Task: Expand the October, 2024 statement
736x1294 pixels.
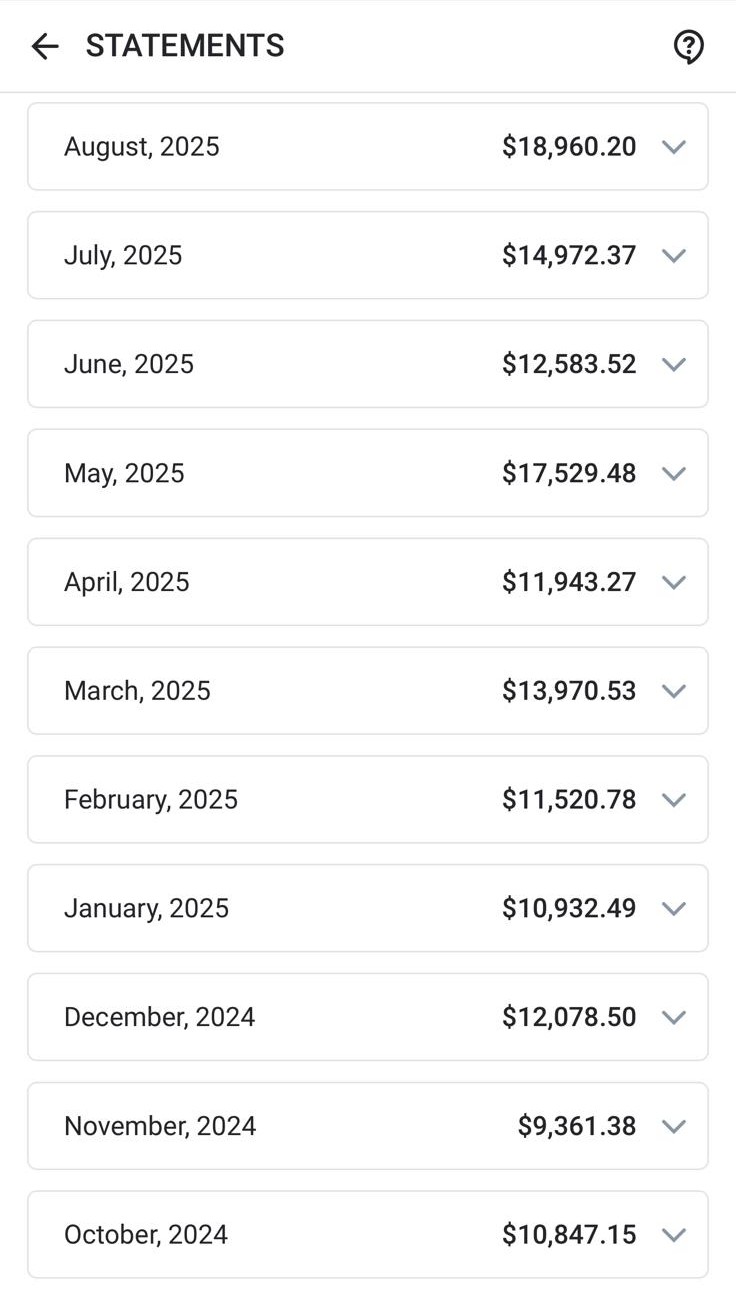Action: pyautogui.click(x=368, y=1235)
